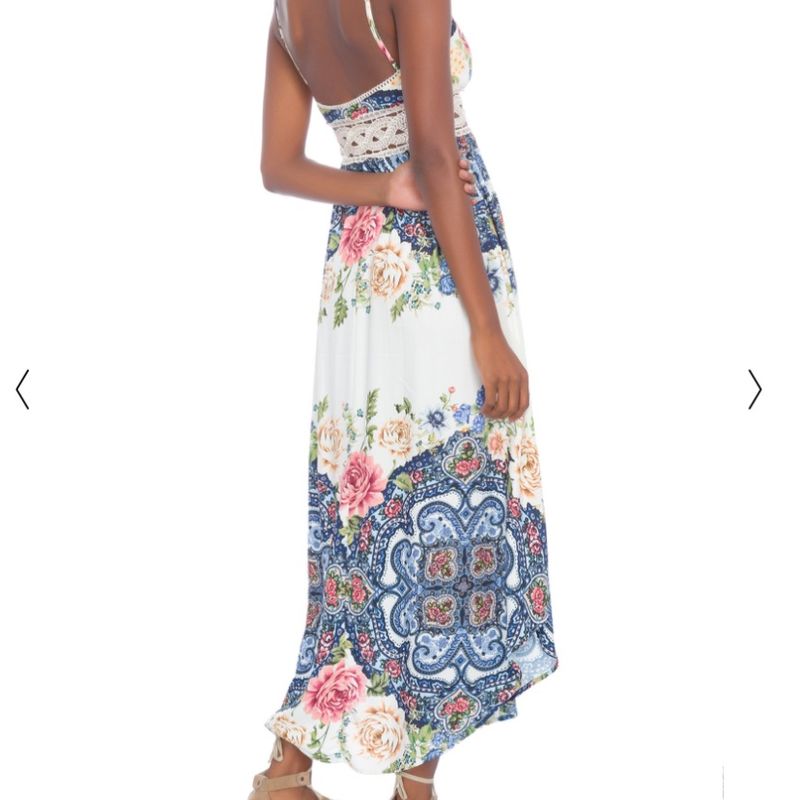800x800 pixels.
Task: Show the next product photo
Action: 755,389
